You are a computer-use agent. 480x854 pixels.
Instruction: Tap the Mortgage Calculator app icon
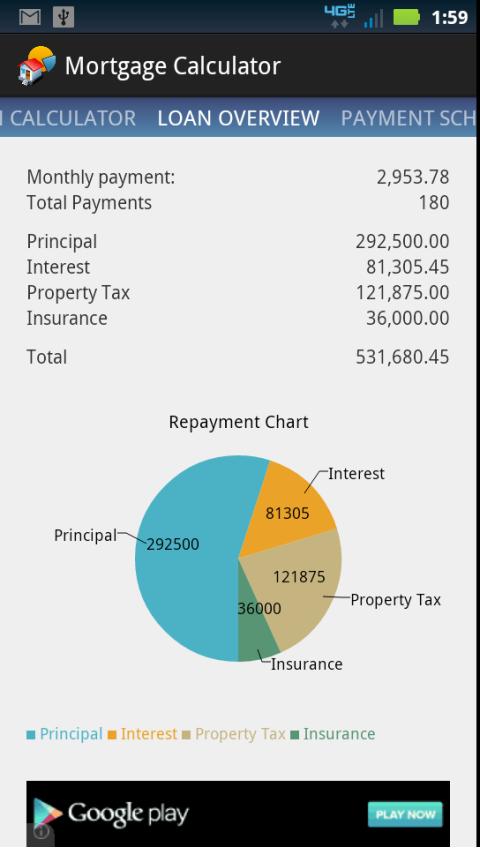(37, 66)
